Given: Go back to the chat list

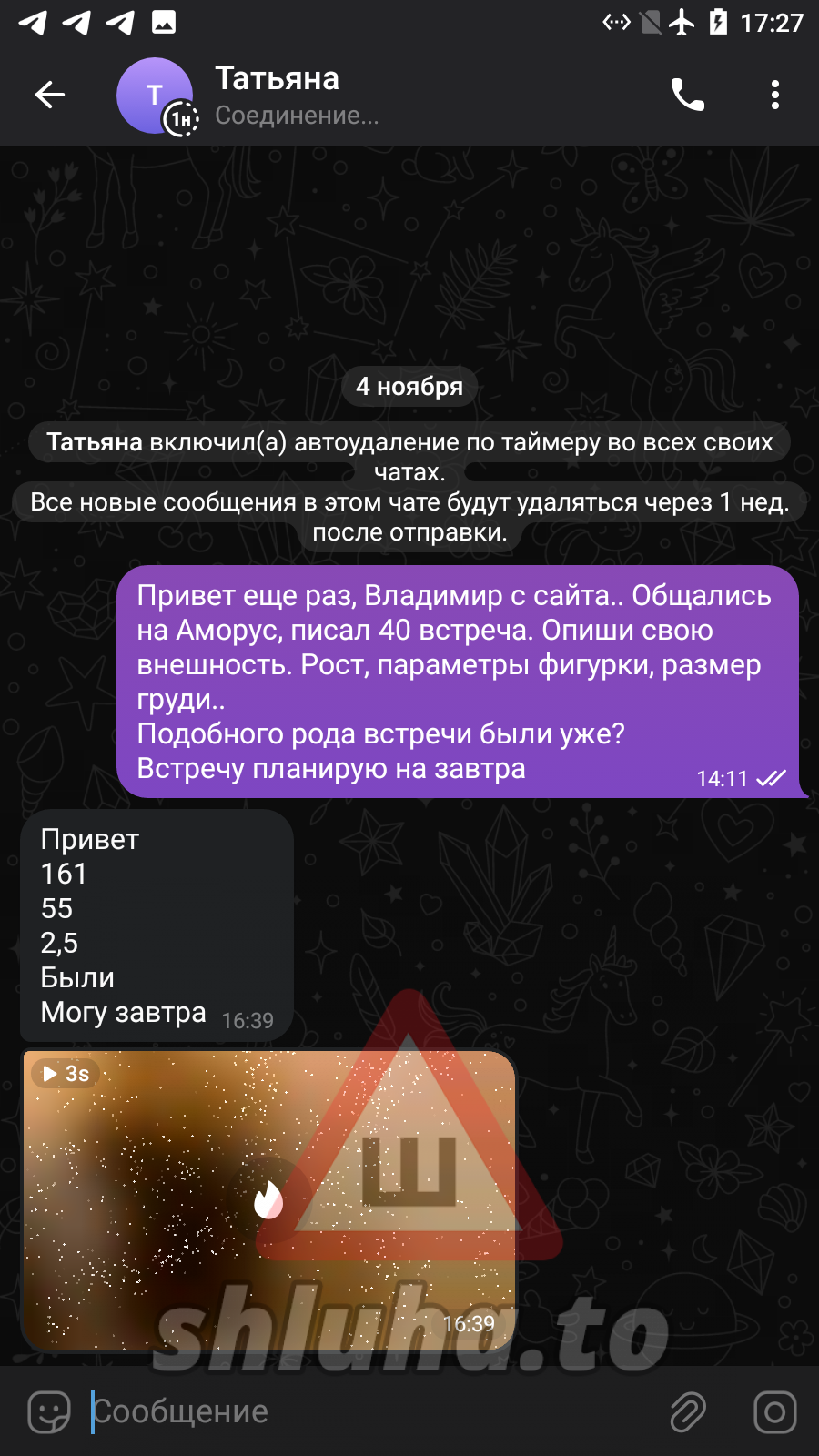Looking at the screenshot, I should (x=50, y=95).
